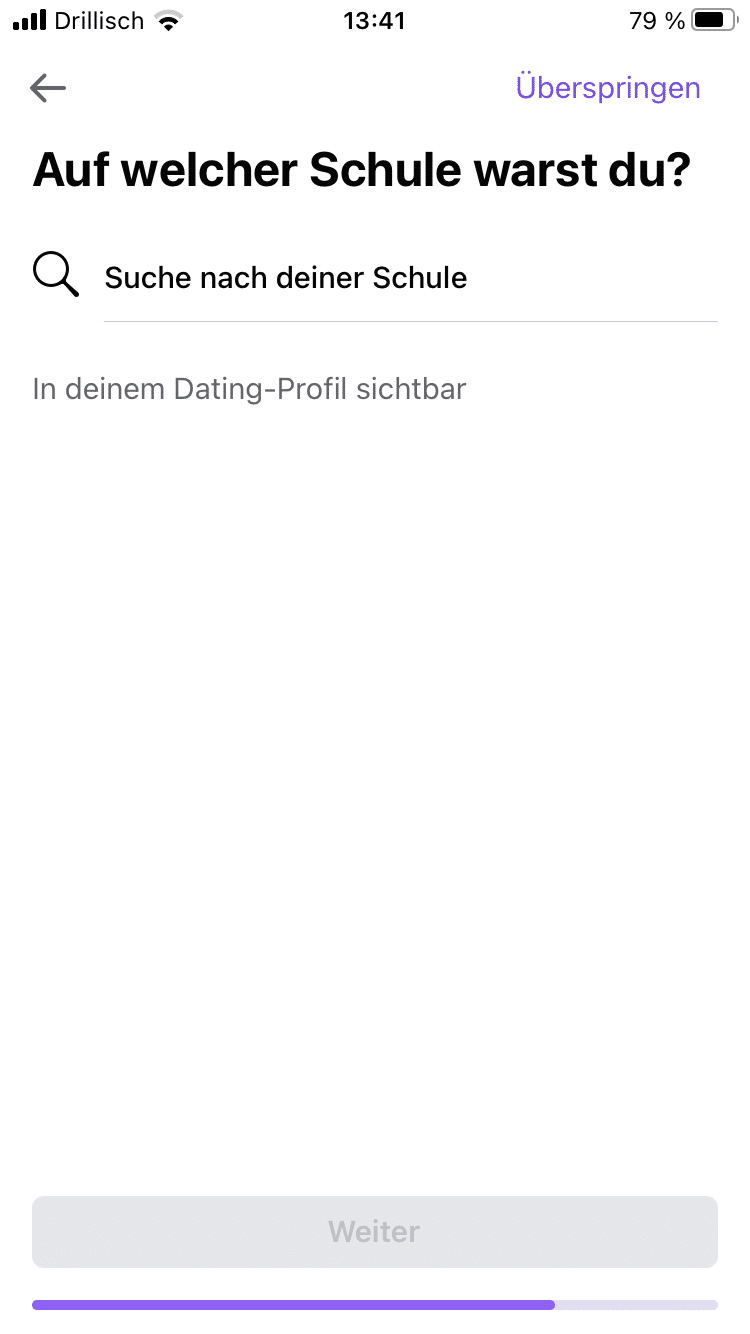The width and height of the screenshot is (750, 1334).
Task: Tap the Weiter button
Action: click(x=374, y=1231)
